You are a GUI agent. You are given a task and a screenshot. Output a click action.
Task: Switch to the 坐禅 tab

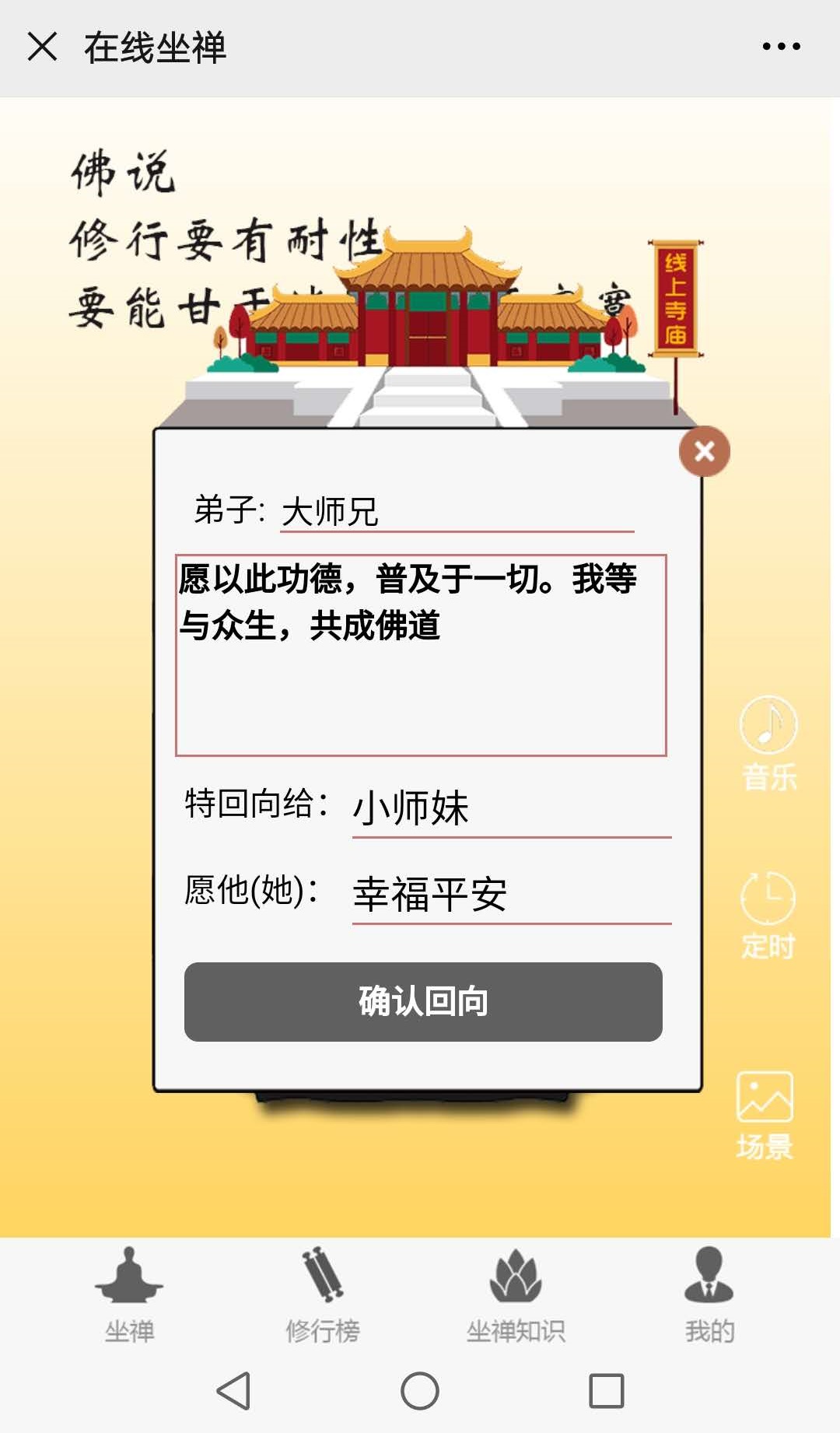tap(129, 1295)
